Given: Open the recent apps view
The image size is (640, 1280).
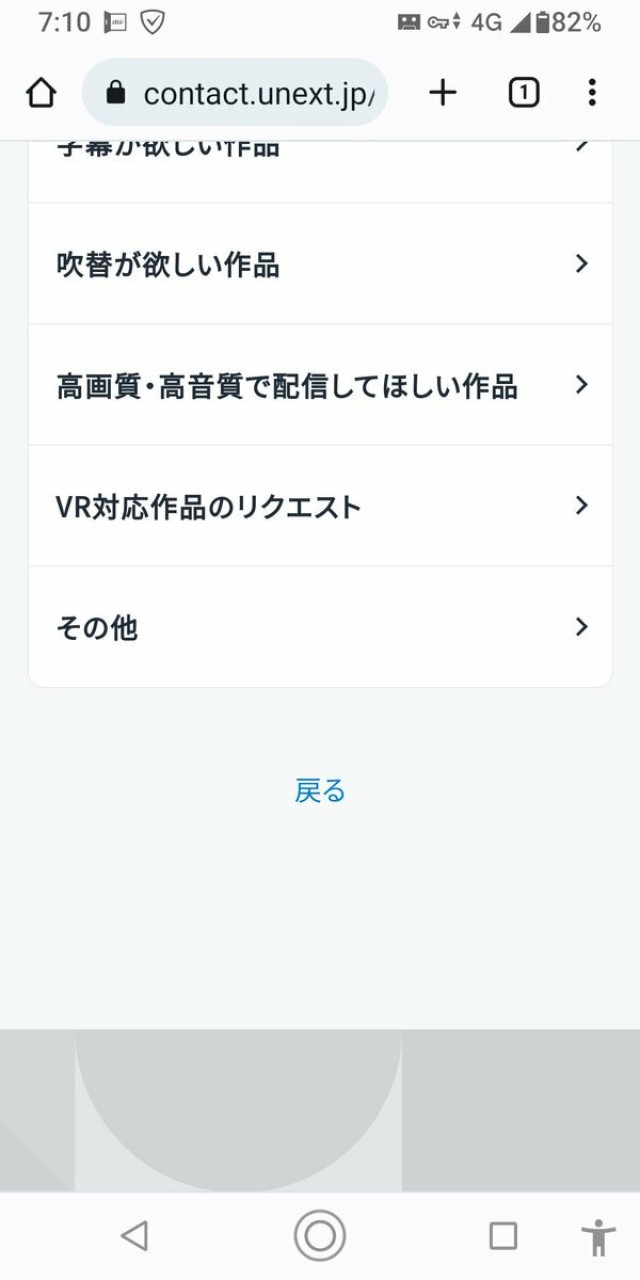Looking at the screenshot, I should [x=503, y=1236].
